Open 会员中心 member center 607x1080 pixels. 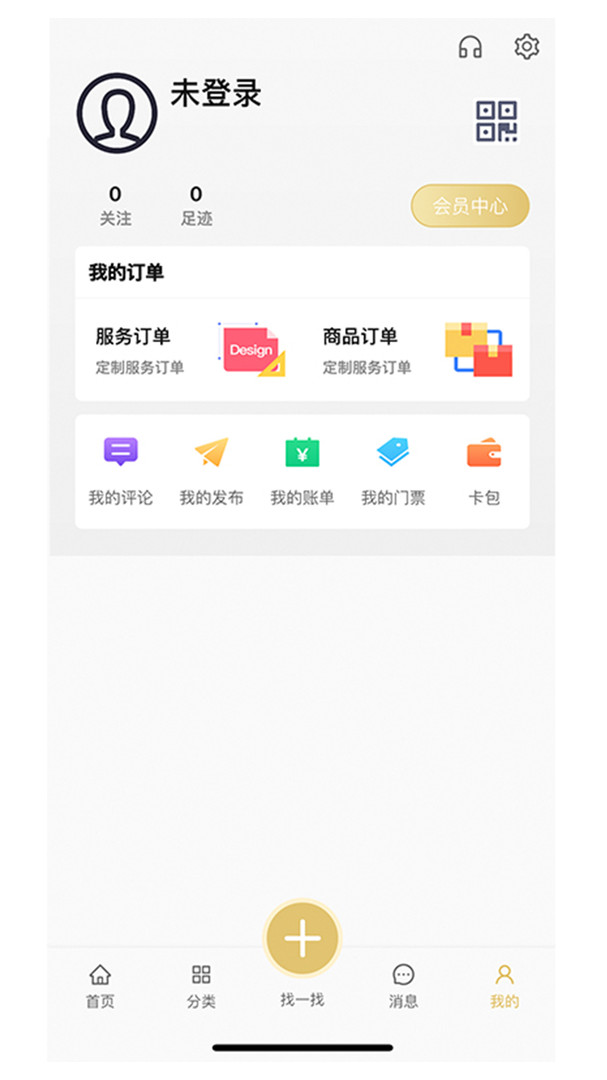click(471, 205)
